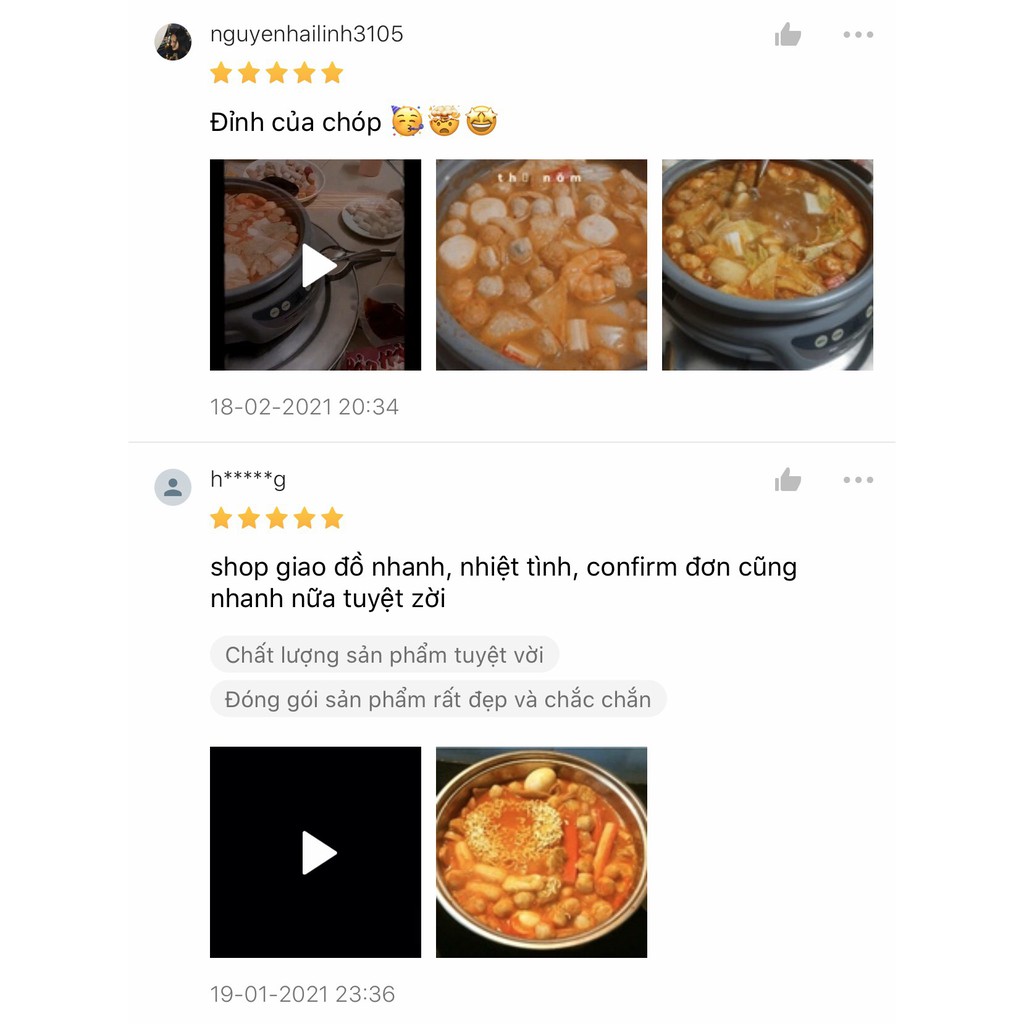The width and height of the screenshot is (1024, 1024).
Task: Open overflow menu on nguyenhailinh3105's review
Action: [x=857, y=35]
